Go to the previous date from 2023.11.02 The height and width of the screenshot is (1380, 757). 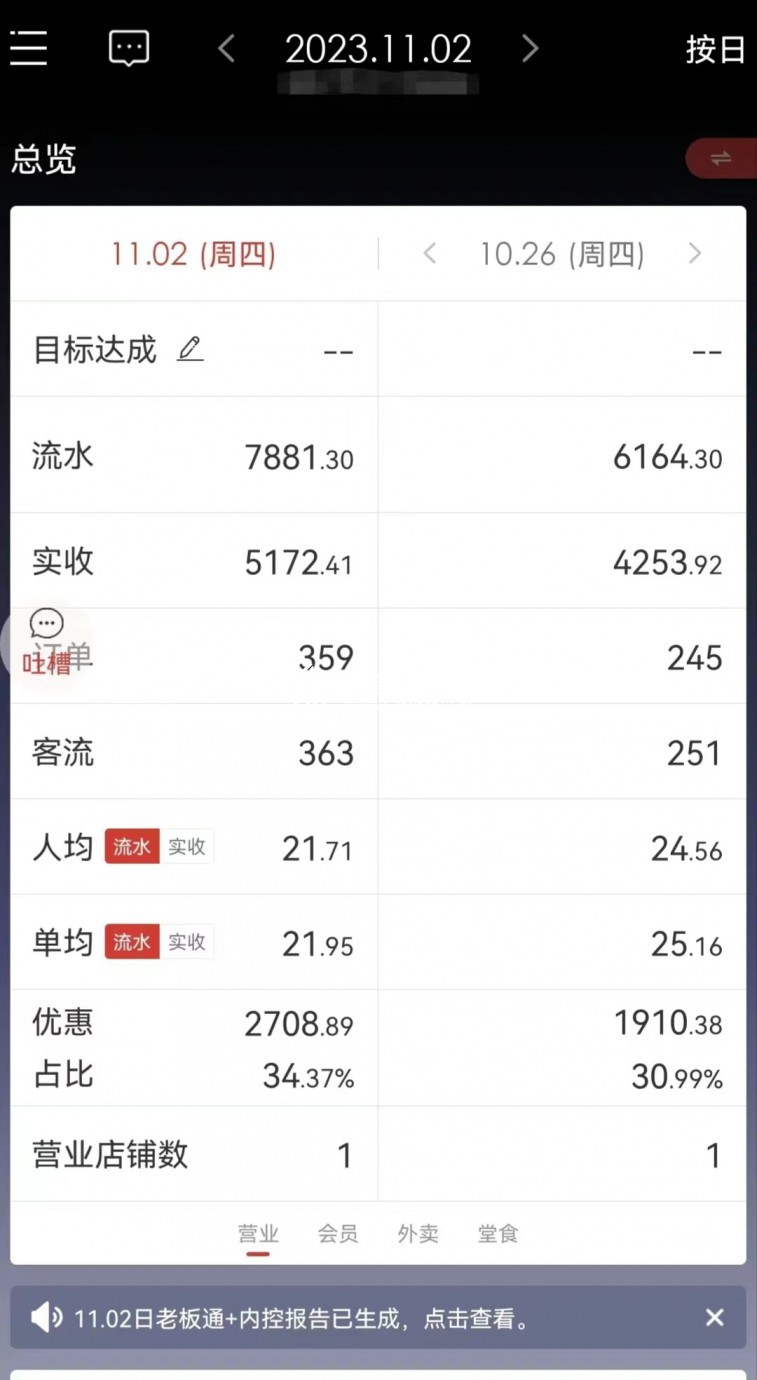click(227, 48)
